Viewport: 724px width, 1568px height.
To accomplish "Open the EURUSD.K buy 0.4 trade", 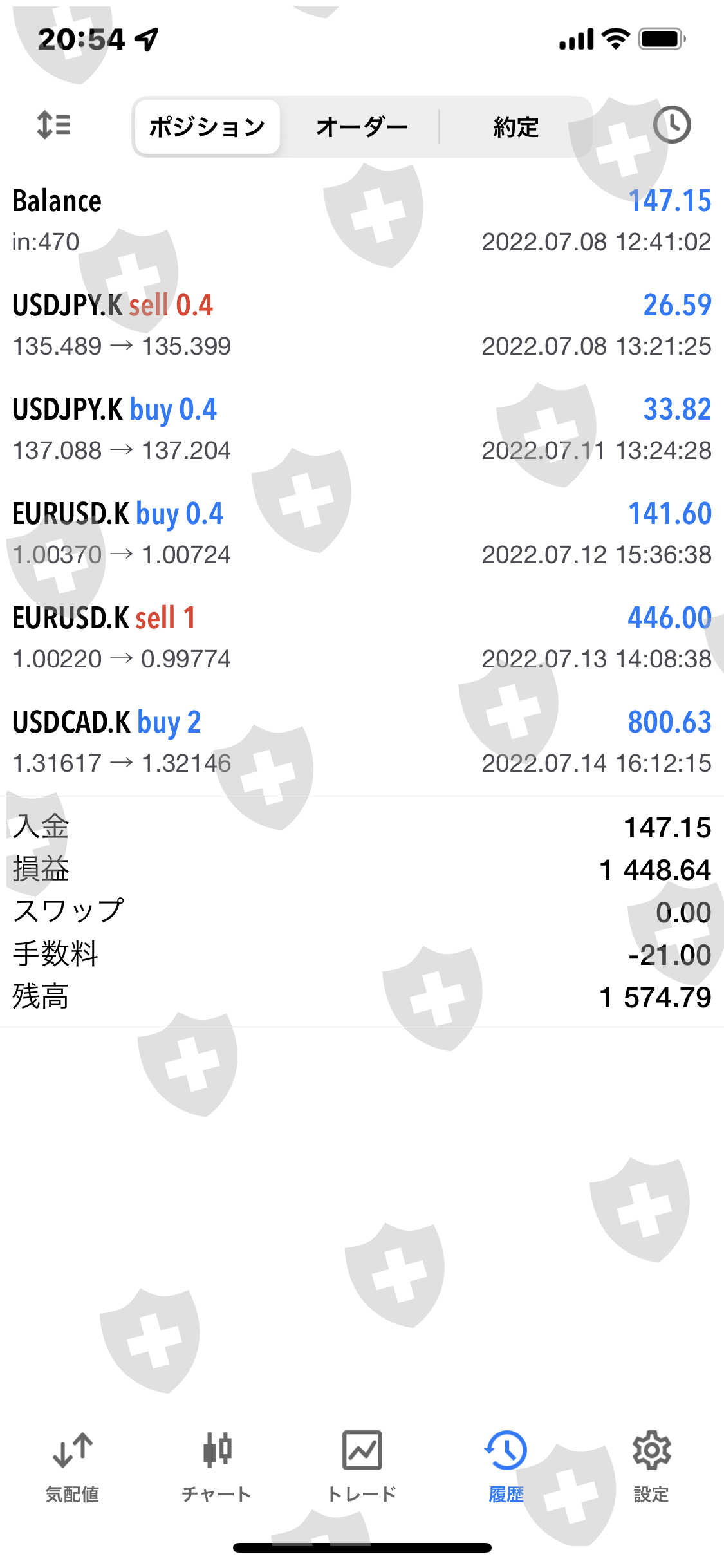I will (x=362, y=534).
